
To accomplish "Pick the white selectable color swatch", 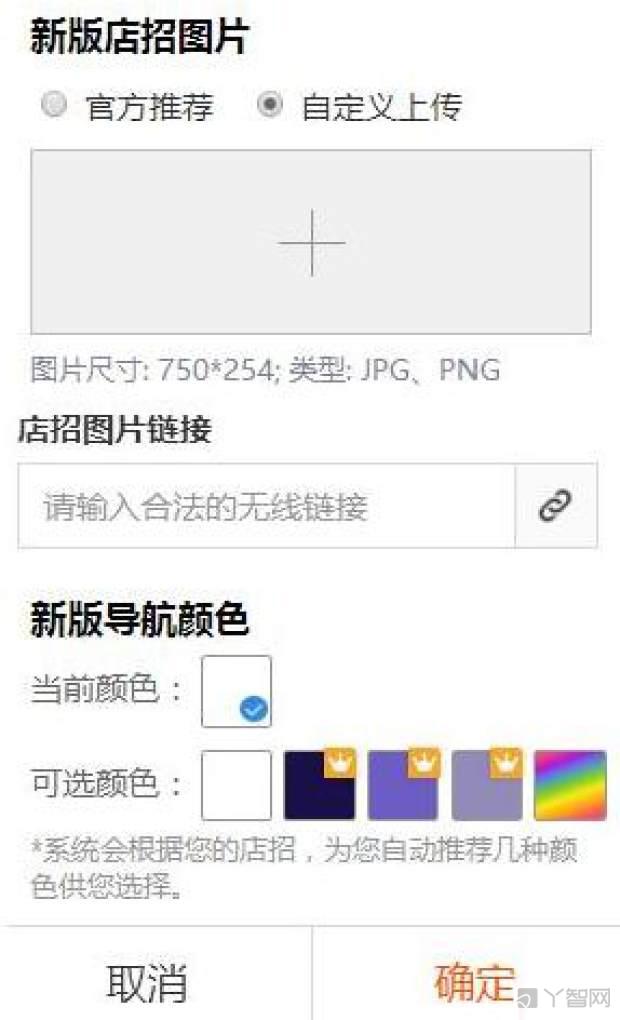I will (x=236, y=785).
